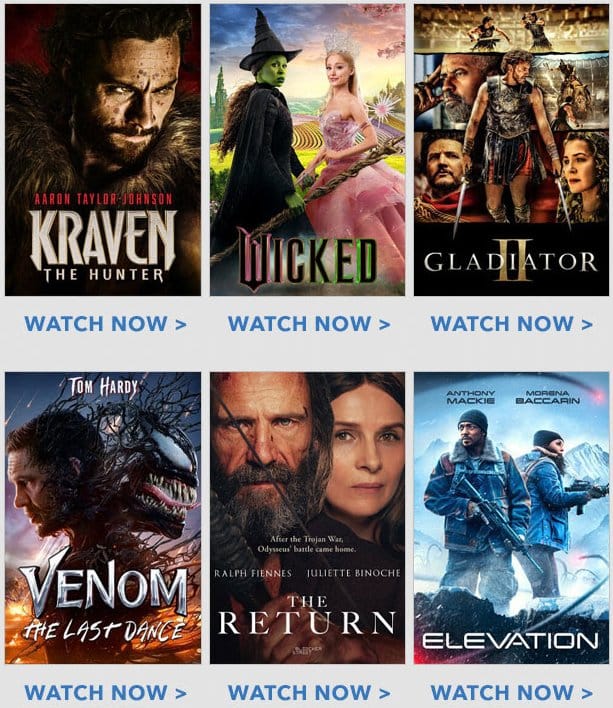The height and width of the screenshot is (708, 613).
Task: Open the Kraven The Hunter poster
Action: [x=102, y=150]
